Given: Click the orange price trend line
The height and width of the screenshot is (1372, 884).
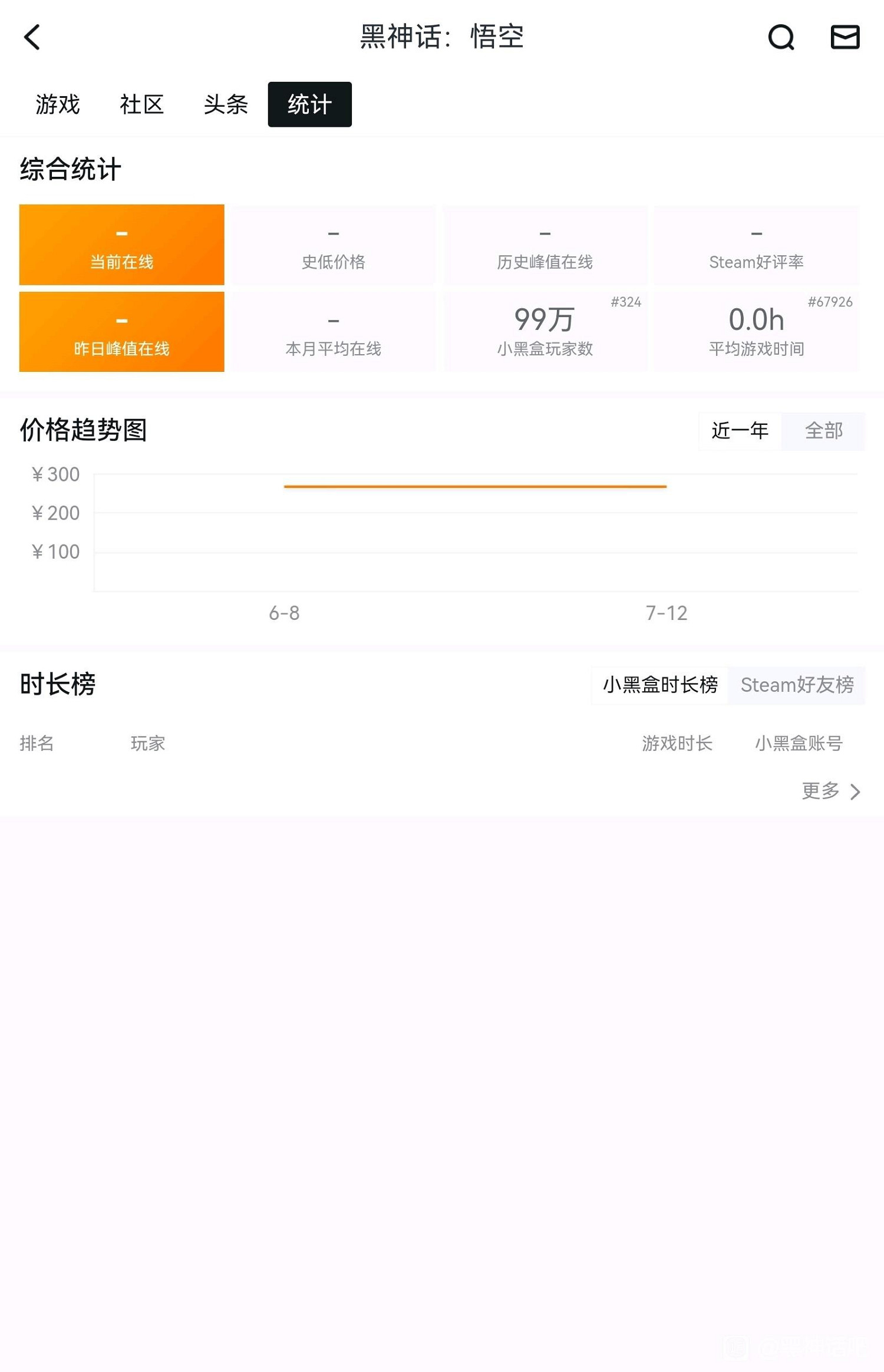Looking at the screenshot, I should click(475, 486).
